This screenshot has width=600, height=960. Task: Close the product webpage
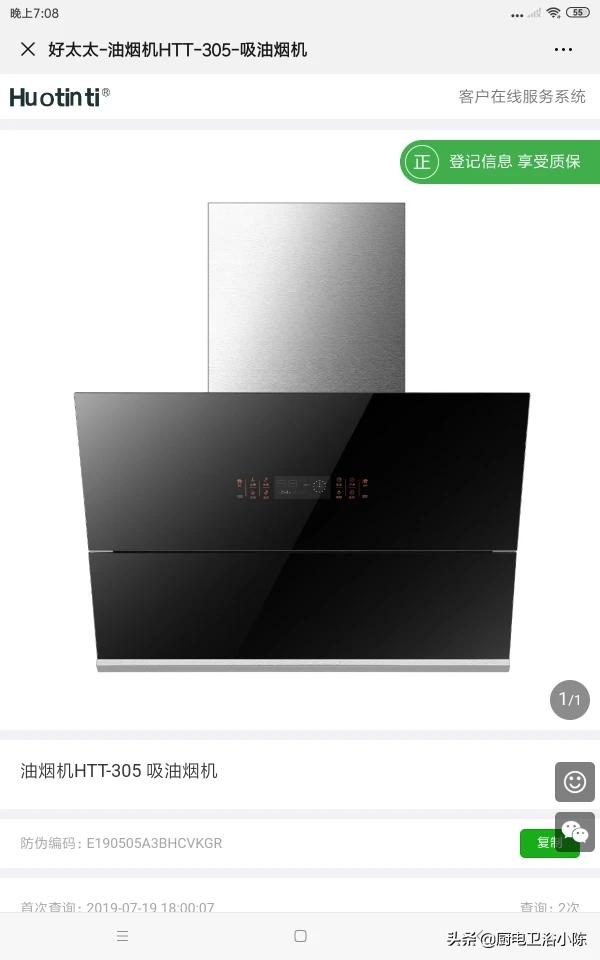[28, 49]
